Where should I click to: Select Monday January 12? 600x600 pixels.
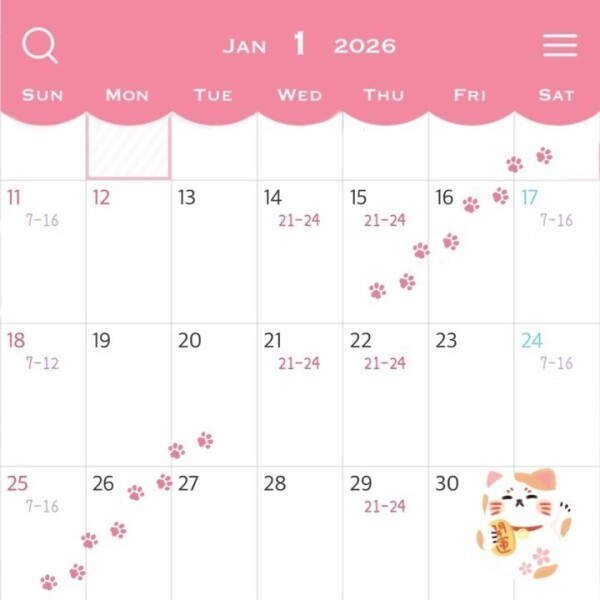point(128,250)
